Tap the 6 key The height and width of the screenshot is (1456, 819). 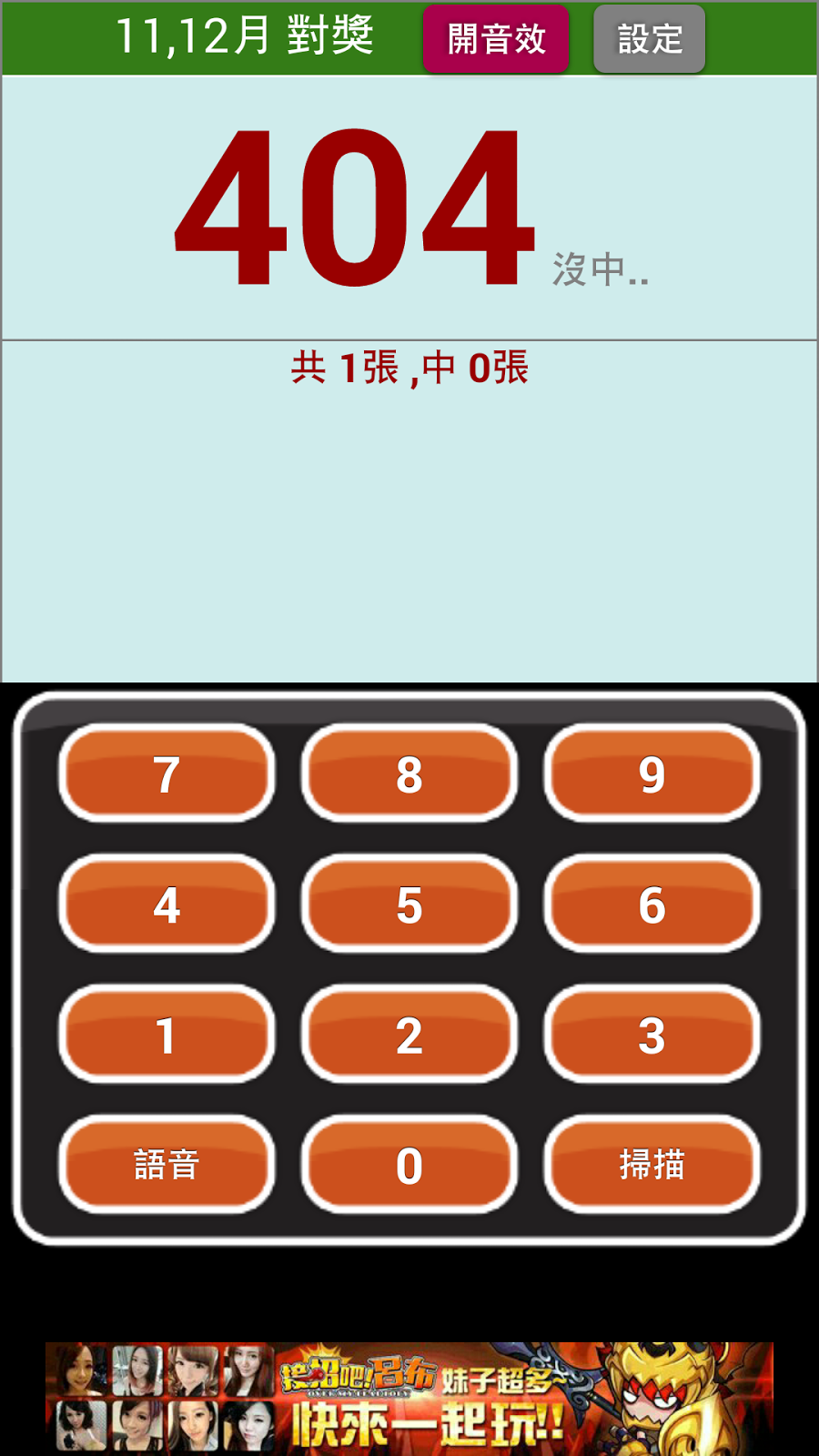[x=652, y=905]
